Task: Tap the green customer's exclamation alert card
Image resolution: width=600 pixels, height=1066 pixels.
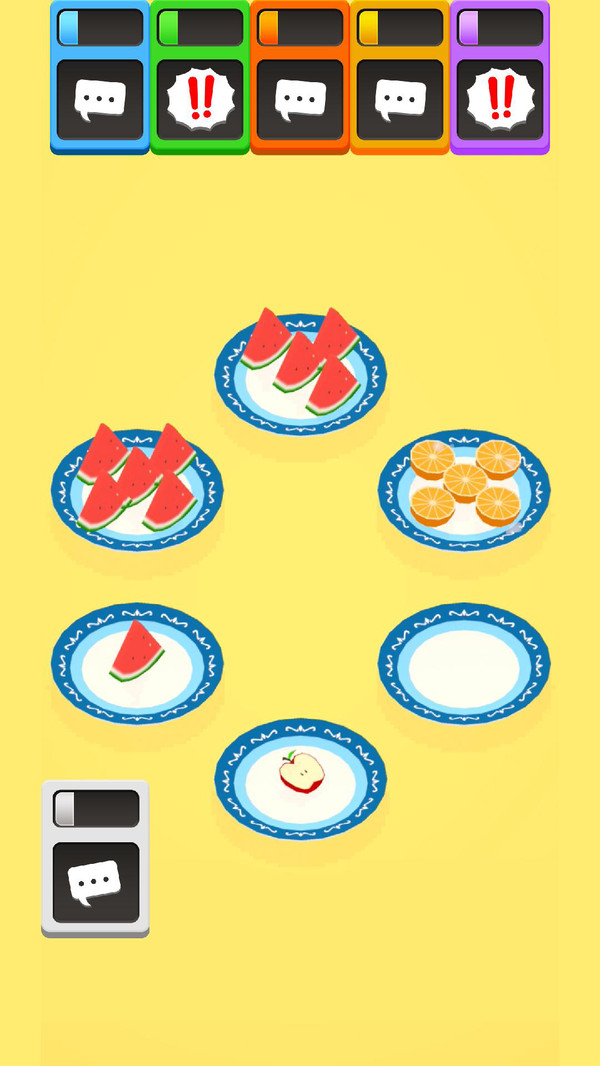Action: click(x=200, y=99)
